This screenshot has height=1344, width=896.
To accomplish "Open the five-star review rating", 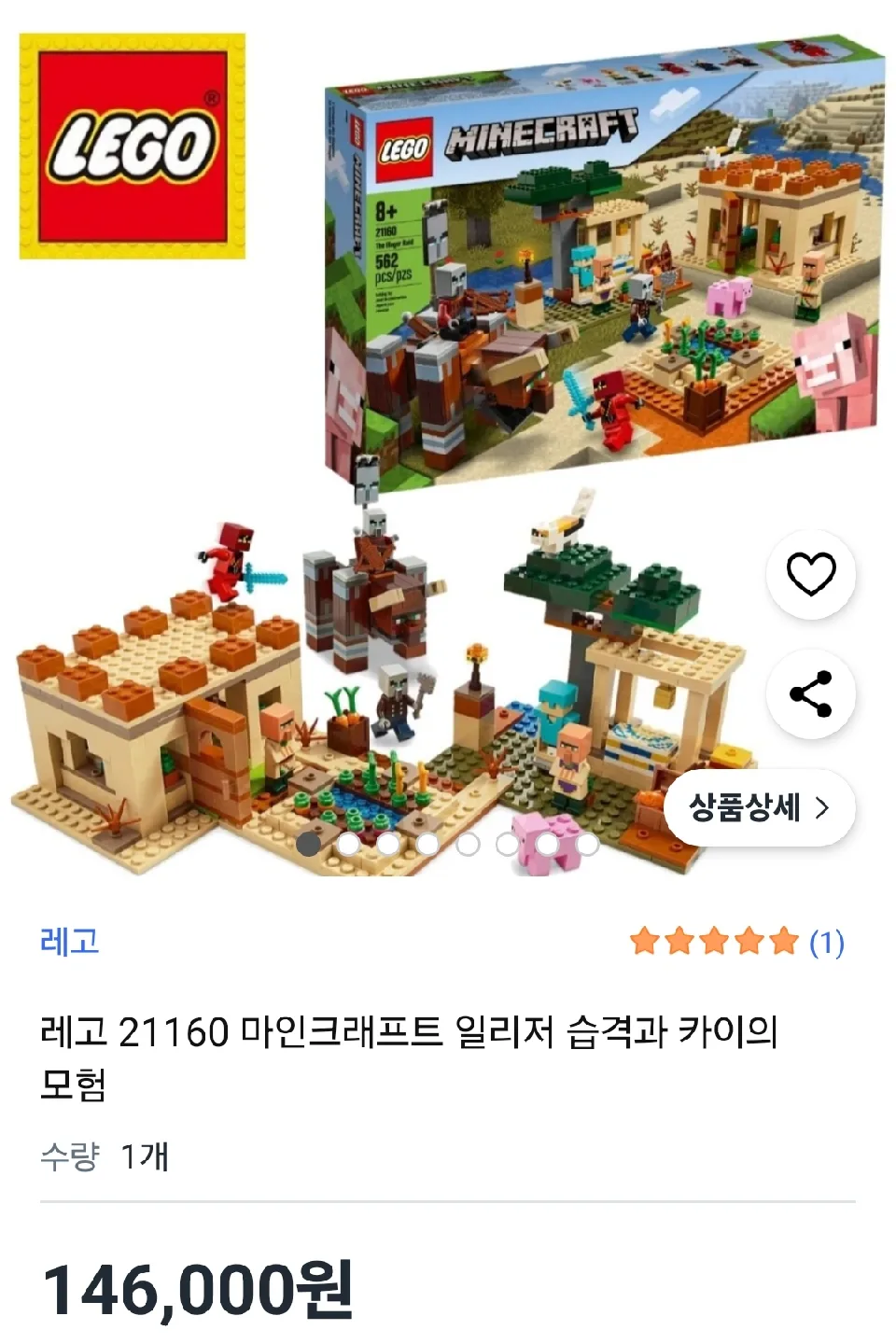I will pos(735,942).
